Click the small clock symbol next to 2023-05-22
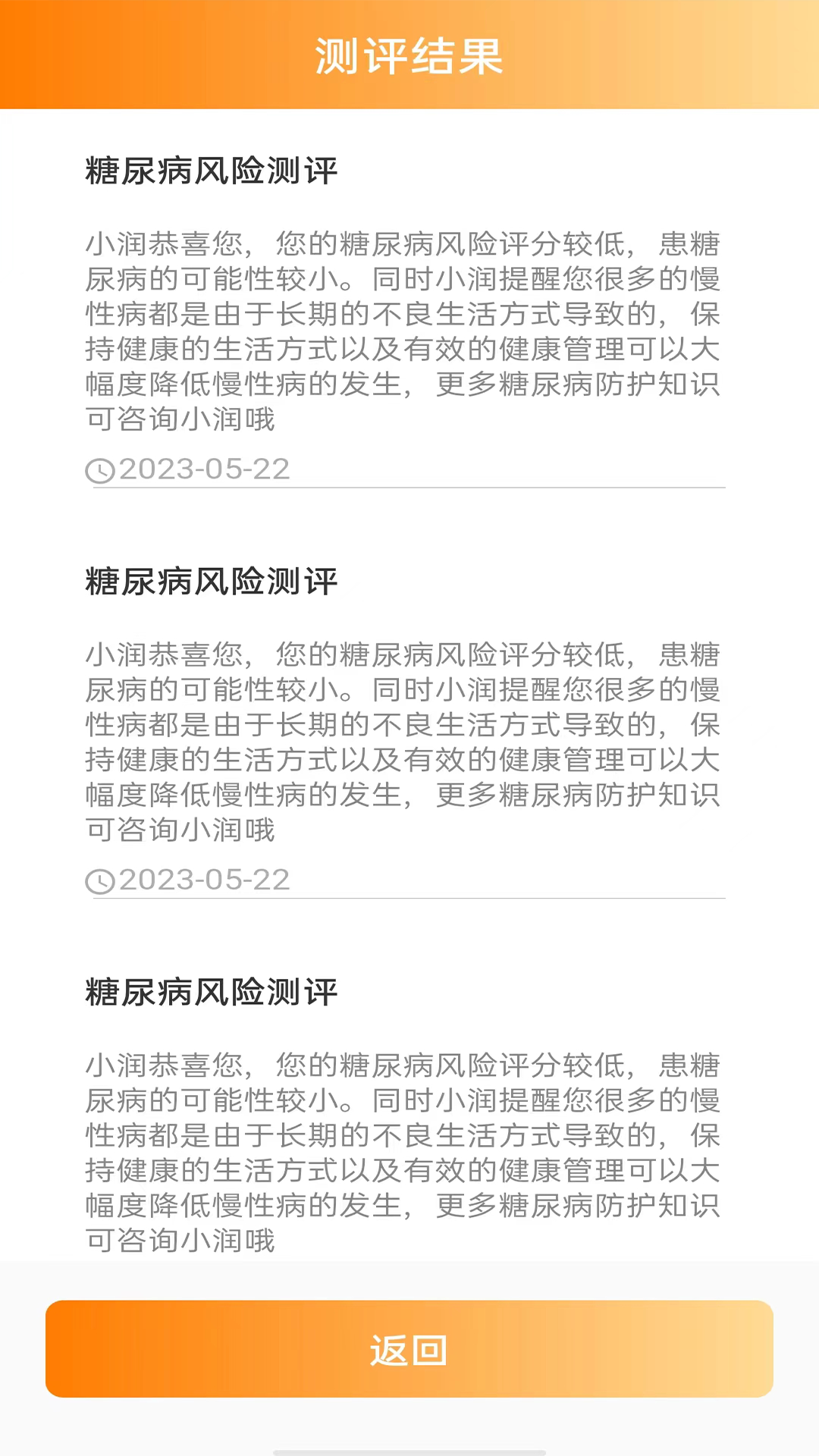 click(x=101, y=470)
